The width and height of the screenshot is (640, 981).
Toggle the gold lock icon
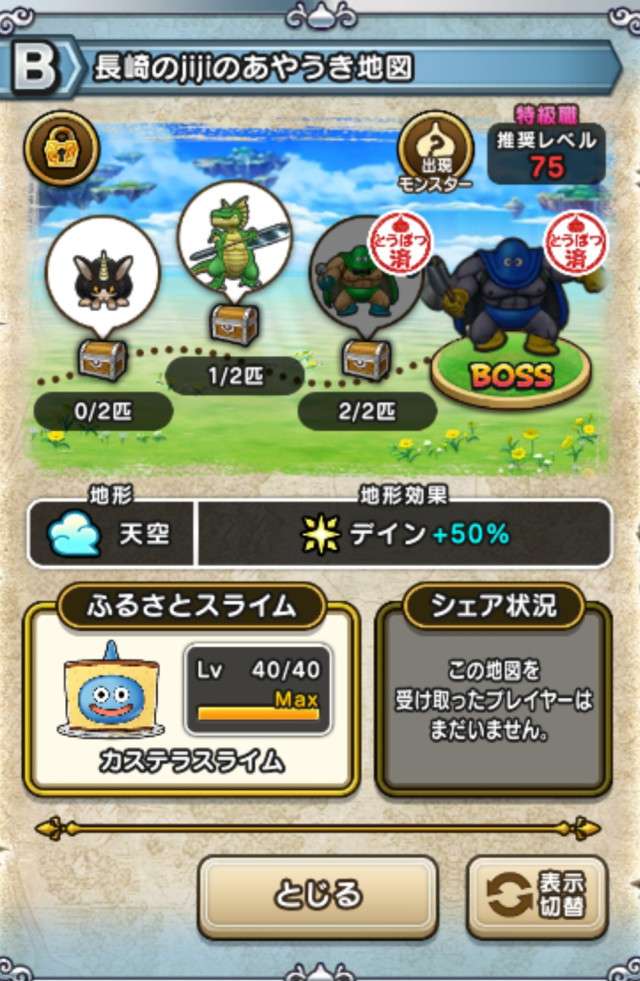tap(55, 148)
